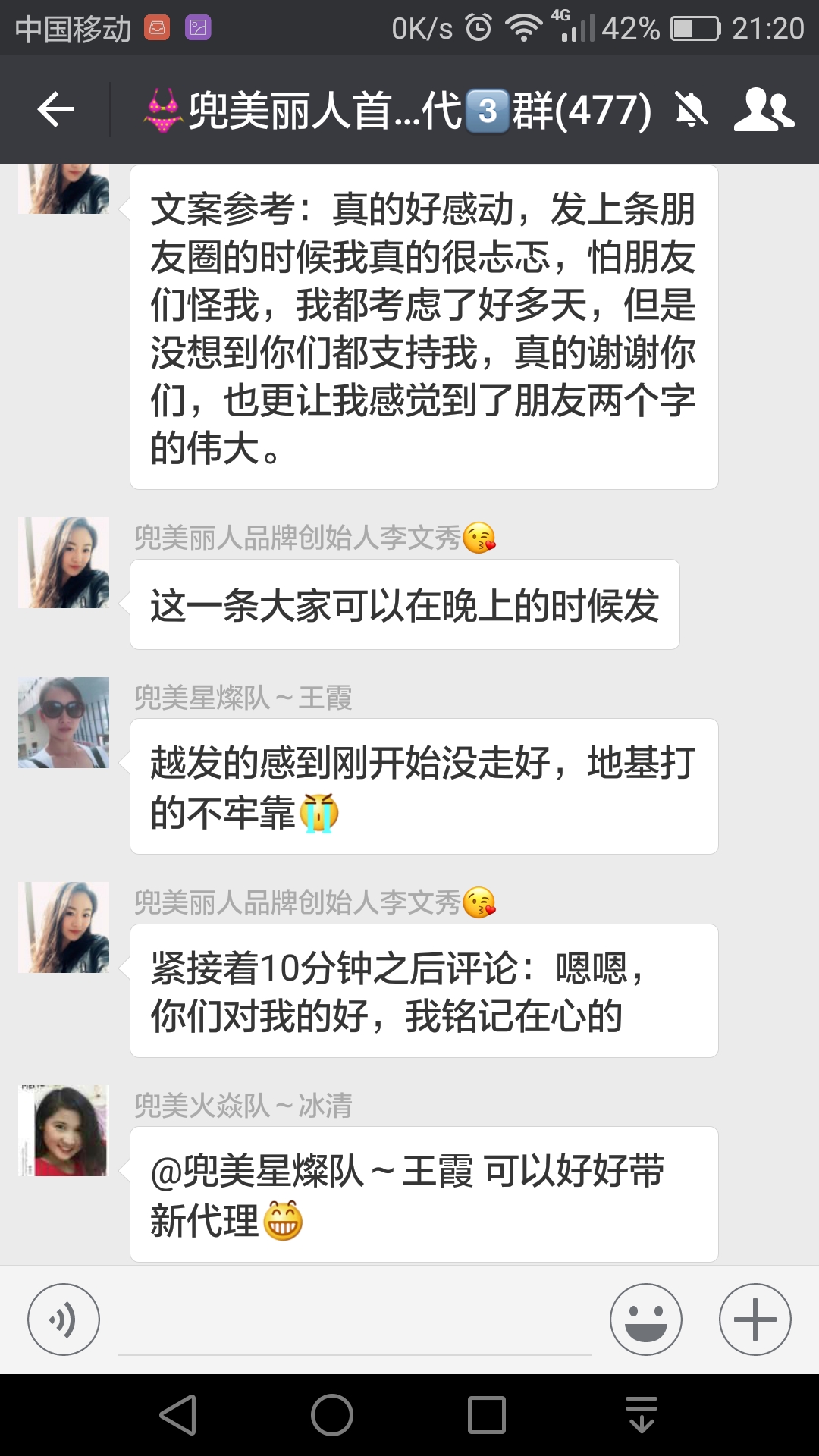
Task: Go back from the group chat
Action: (x=55, y=110)
